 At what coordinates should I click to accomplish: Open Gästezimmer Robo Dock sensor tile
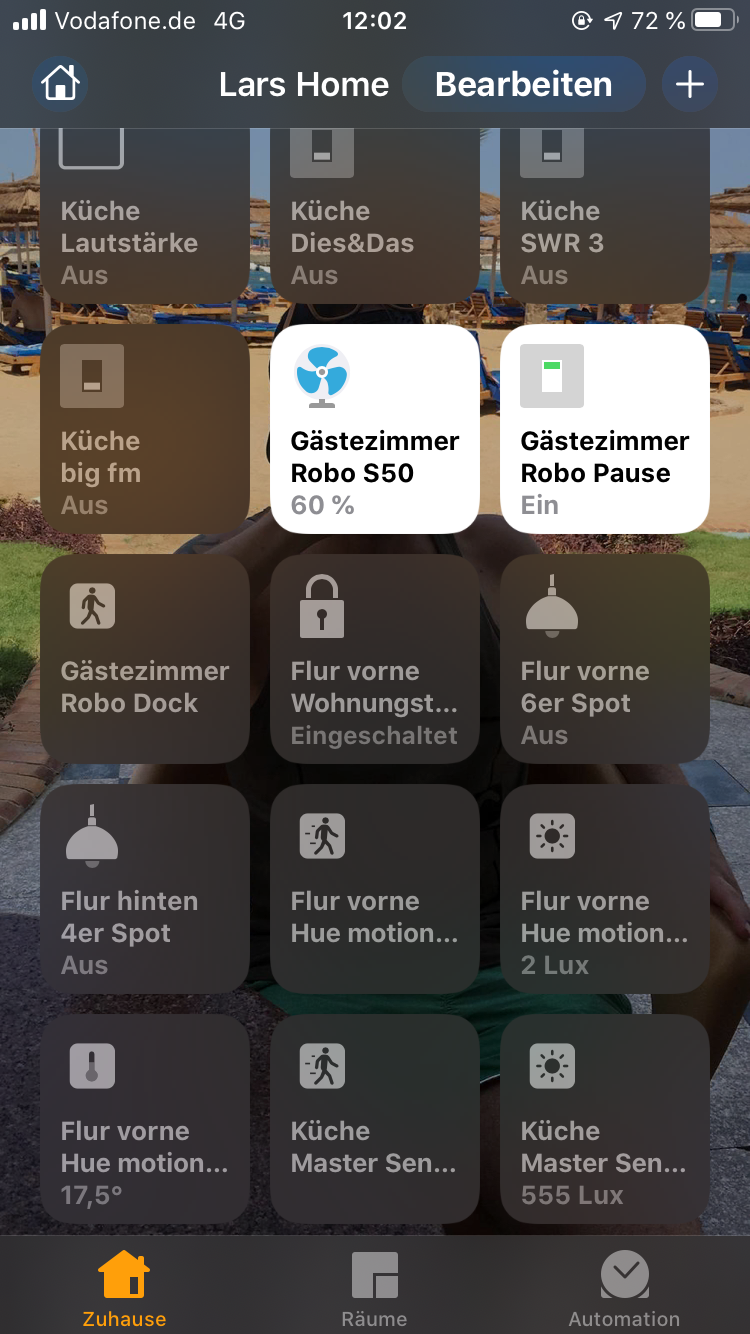[144, 658]
